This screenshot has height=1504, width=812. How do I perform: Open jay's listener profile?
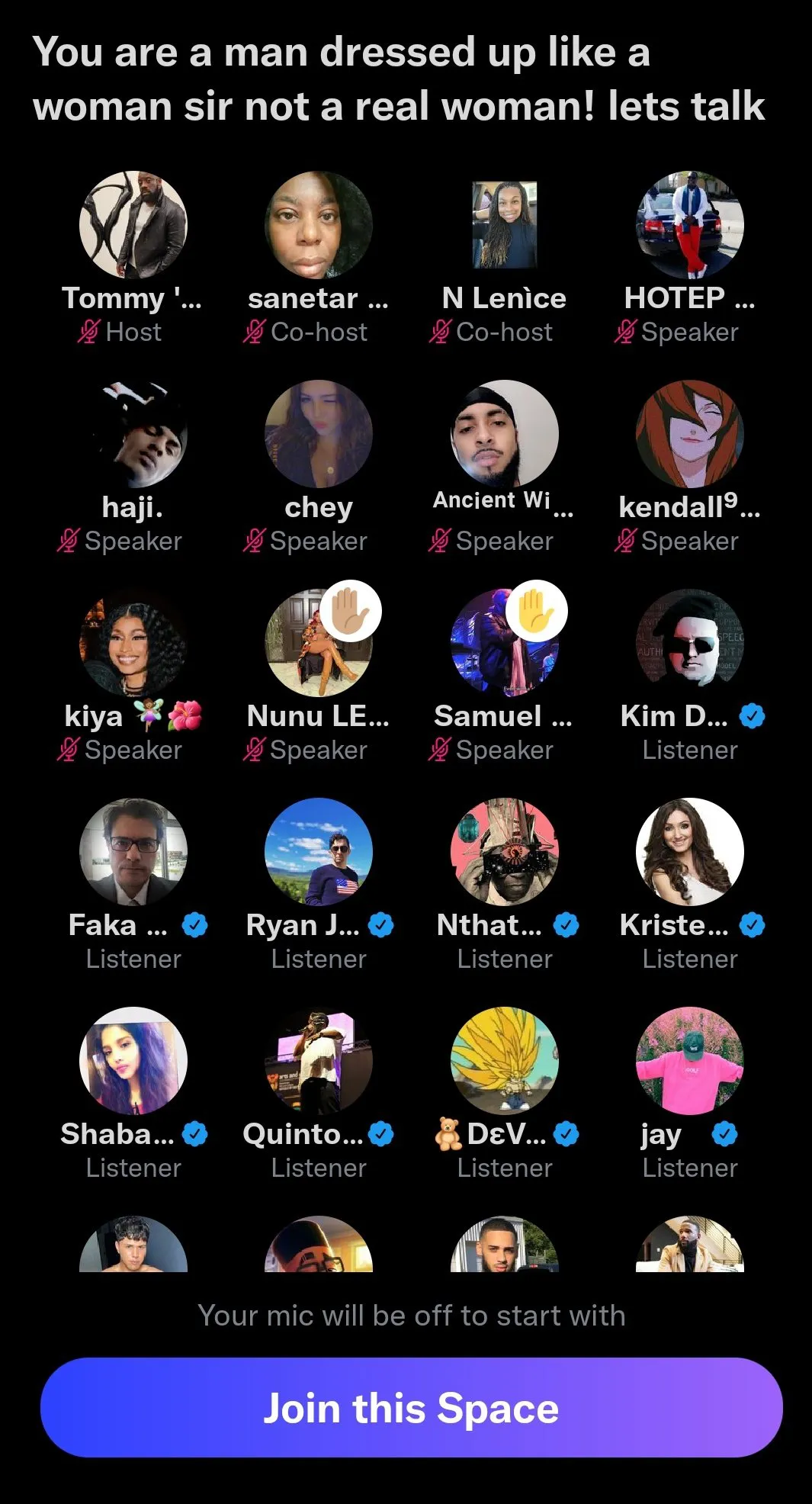690,1060
